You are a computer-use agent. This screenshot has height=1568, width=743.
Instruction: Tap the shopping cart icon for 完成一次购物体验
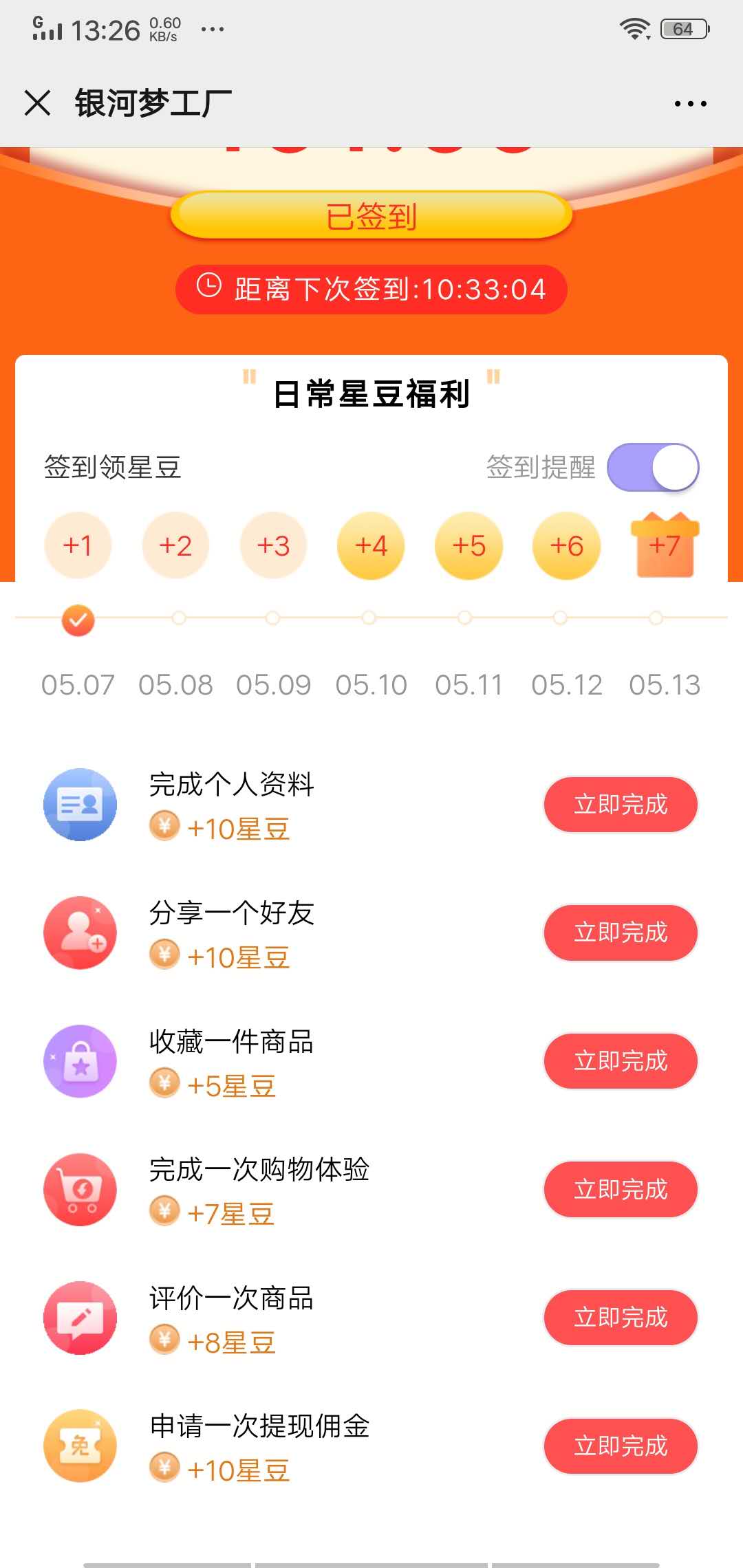click(79, 1189)
